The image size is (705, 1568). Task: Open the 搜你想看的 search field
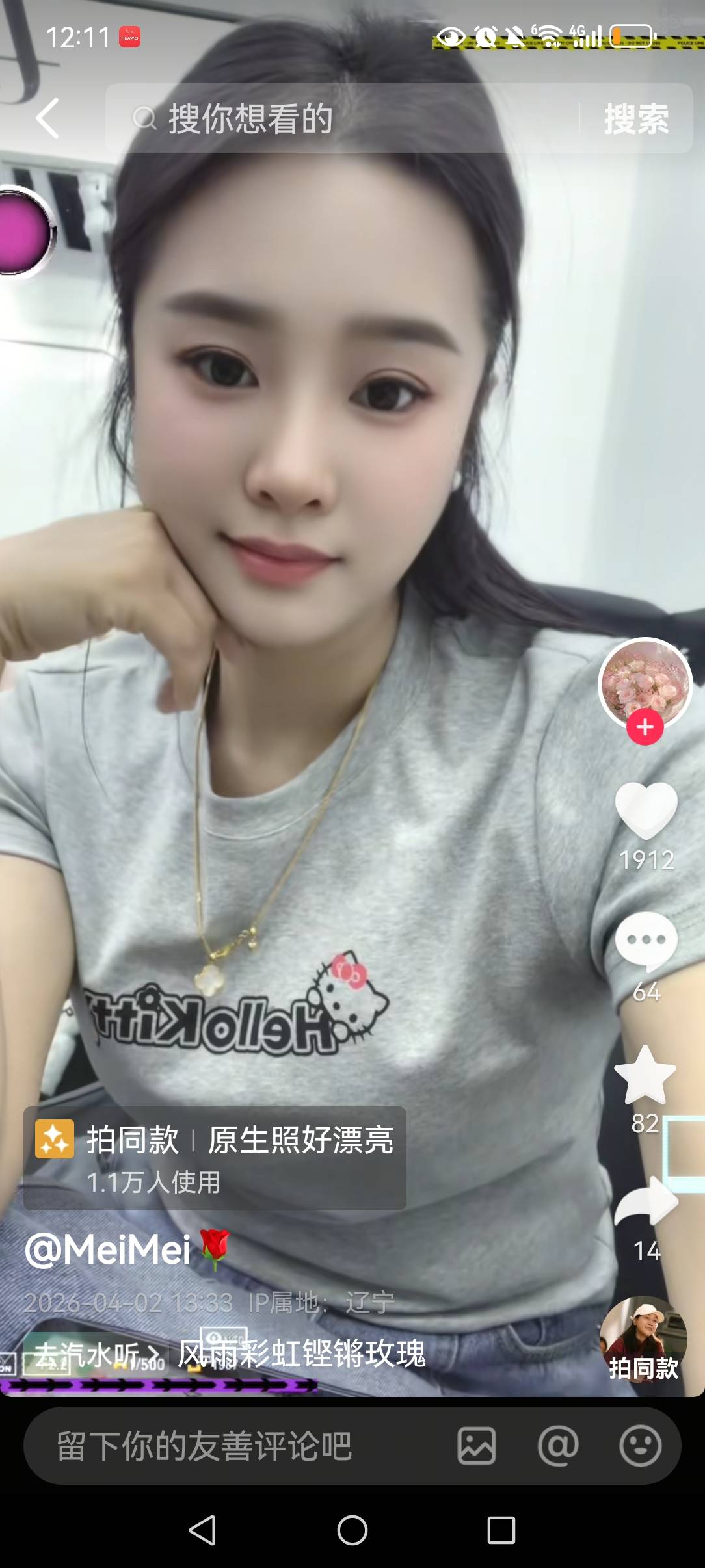point(338,118)
